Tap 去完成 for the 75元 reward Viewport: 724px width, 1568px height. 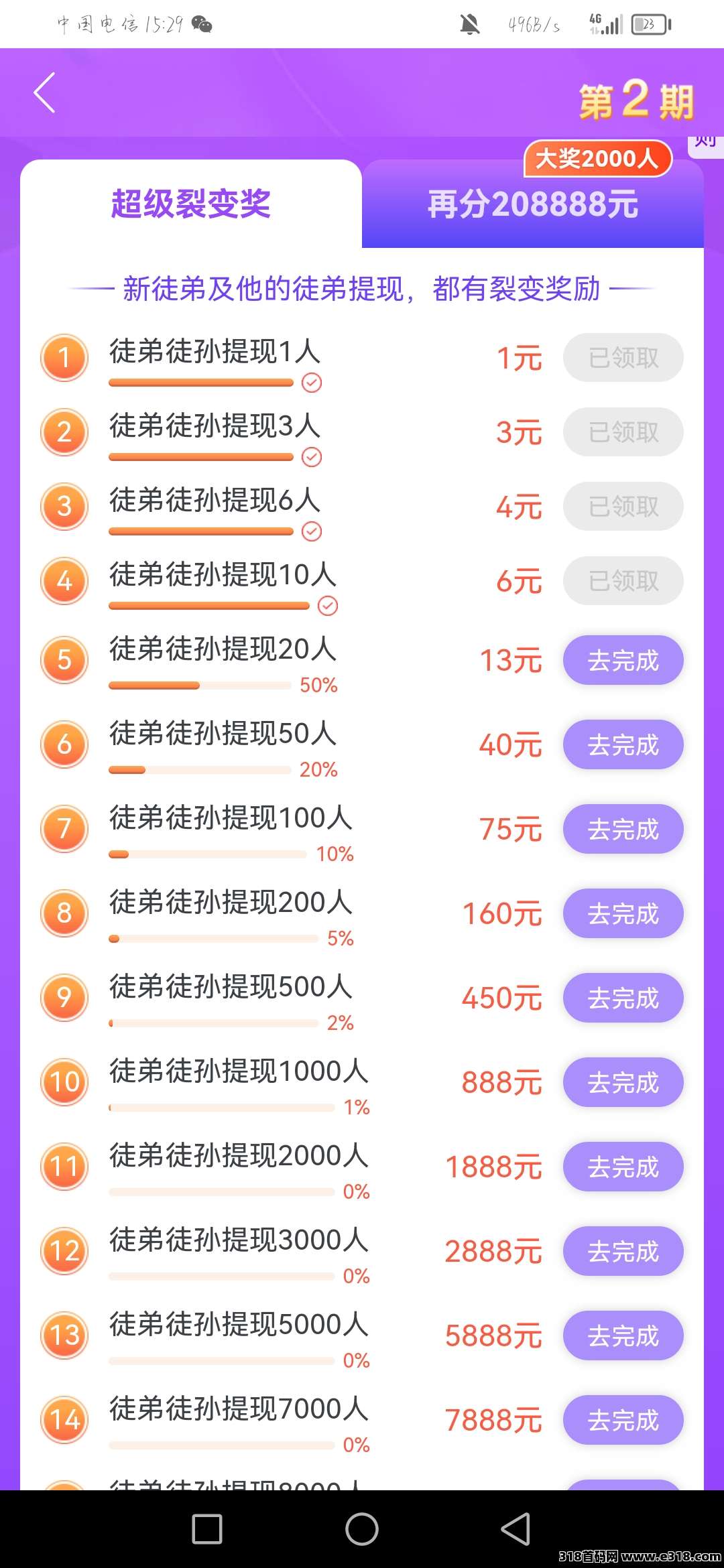[623, 830]
